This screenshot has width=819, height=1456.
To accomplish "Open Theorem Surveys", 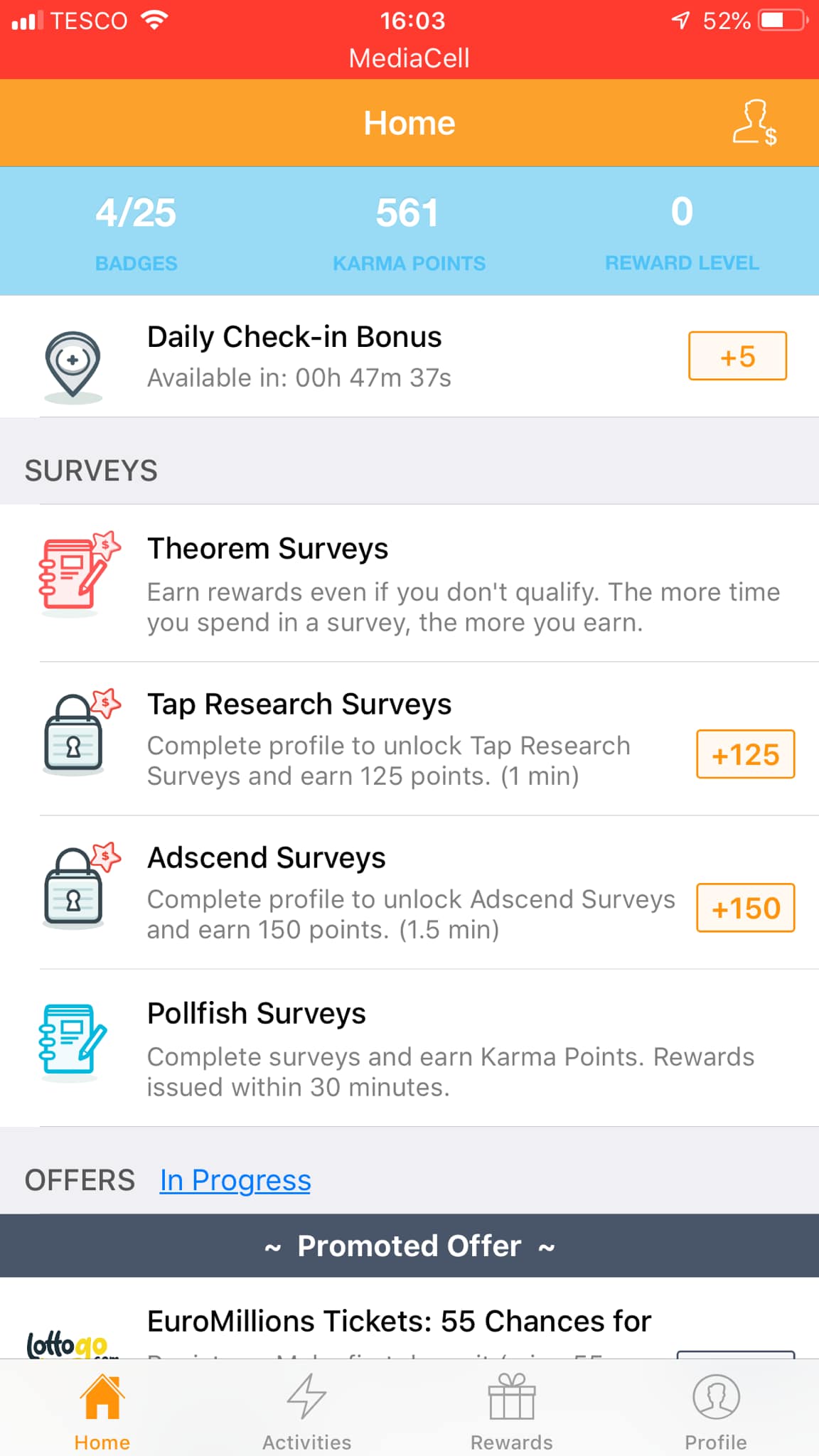I will click(409, 583).
